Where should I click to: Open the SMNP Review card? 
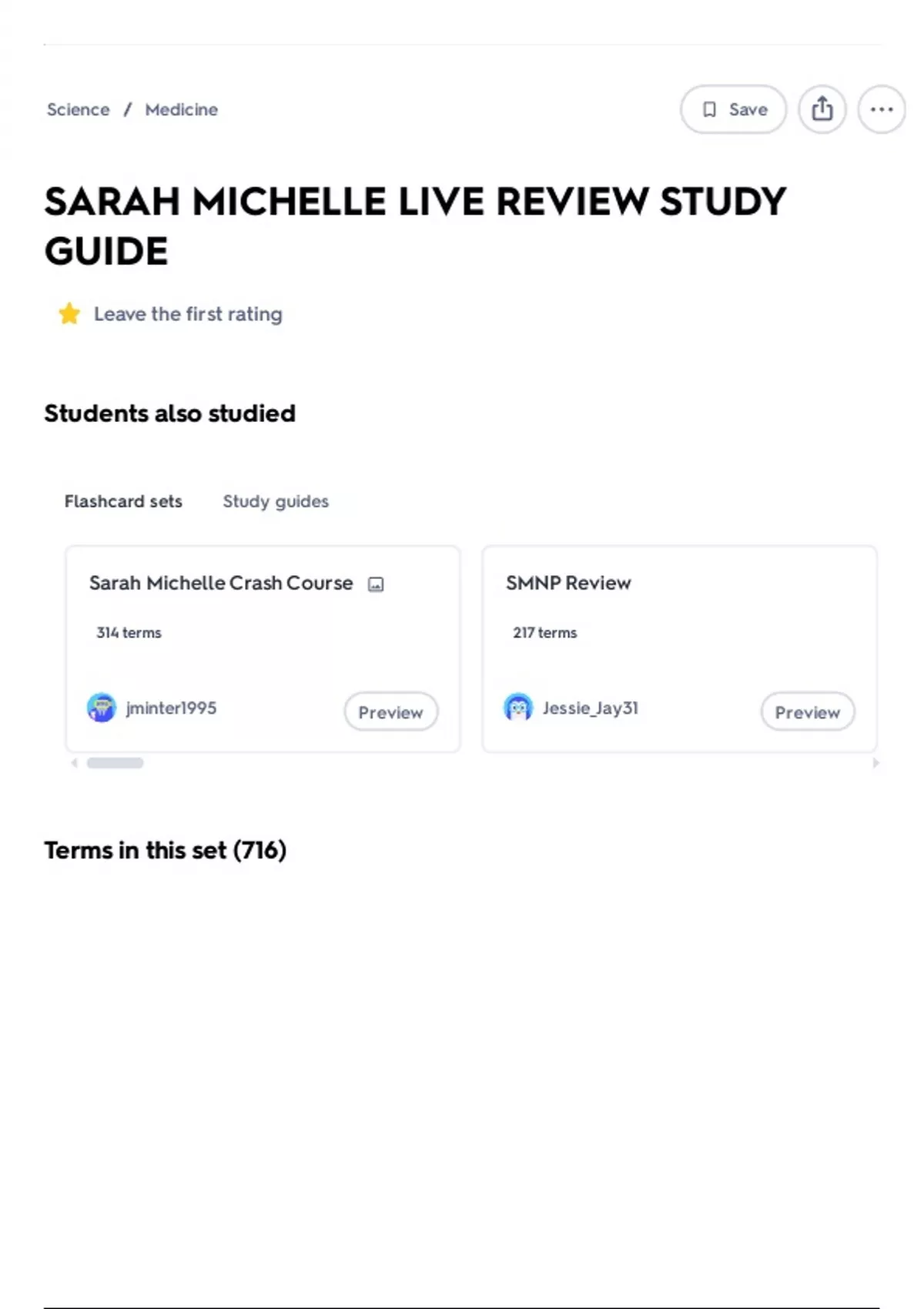(x=679, y=649)
